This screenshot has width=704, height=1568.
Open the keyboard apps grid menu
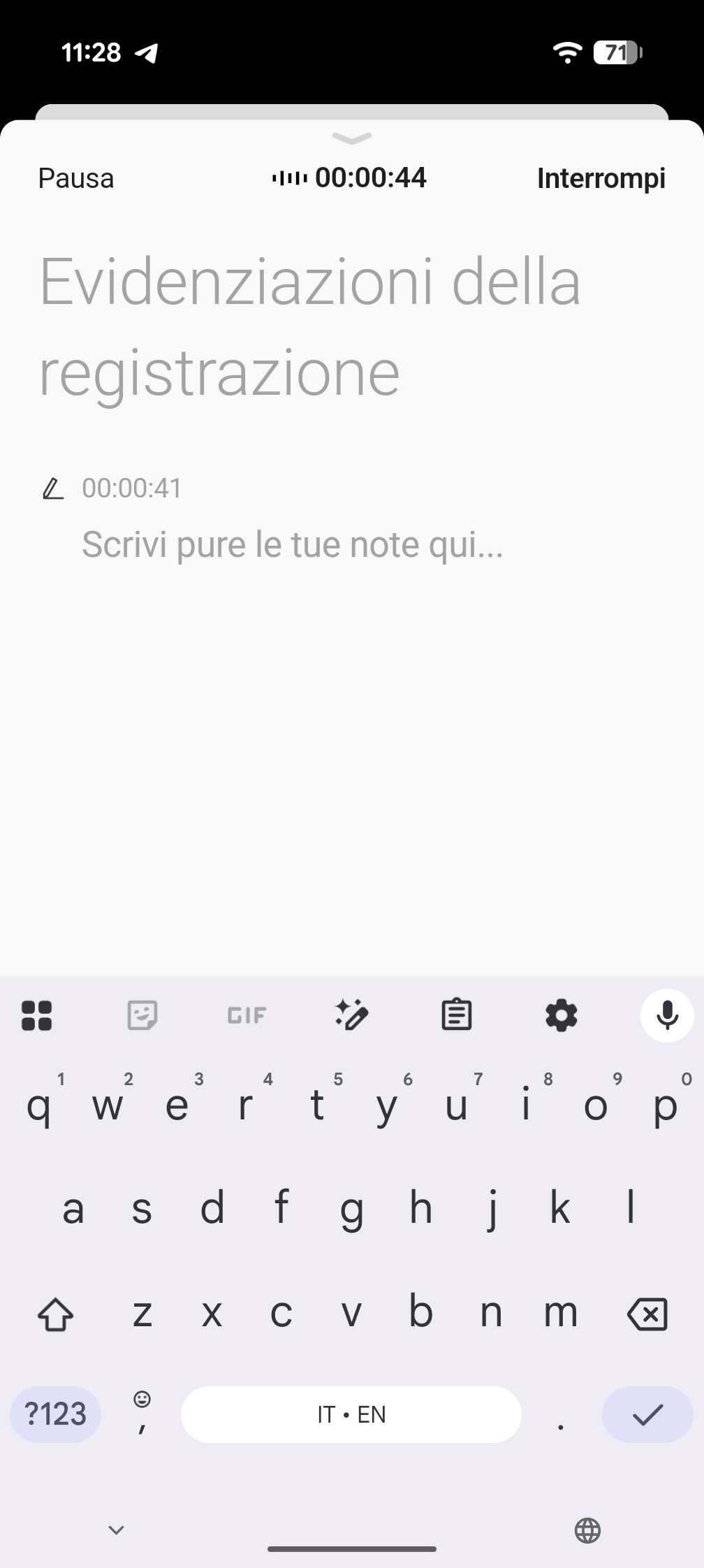tap(37, 1015)
